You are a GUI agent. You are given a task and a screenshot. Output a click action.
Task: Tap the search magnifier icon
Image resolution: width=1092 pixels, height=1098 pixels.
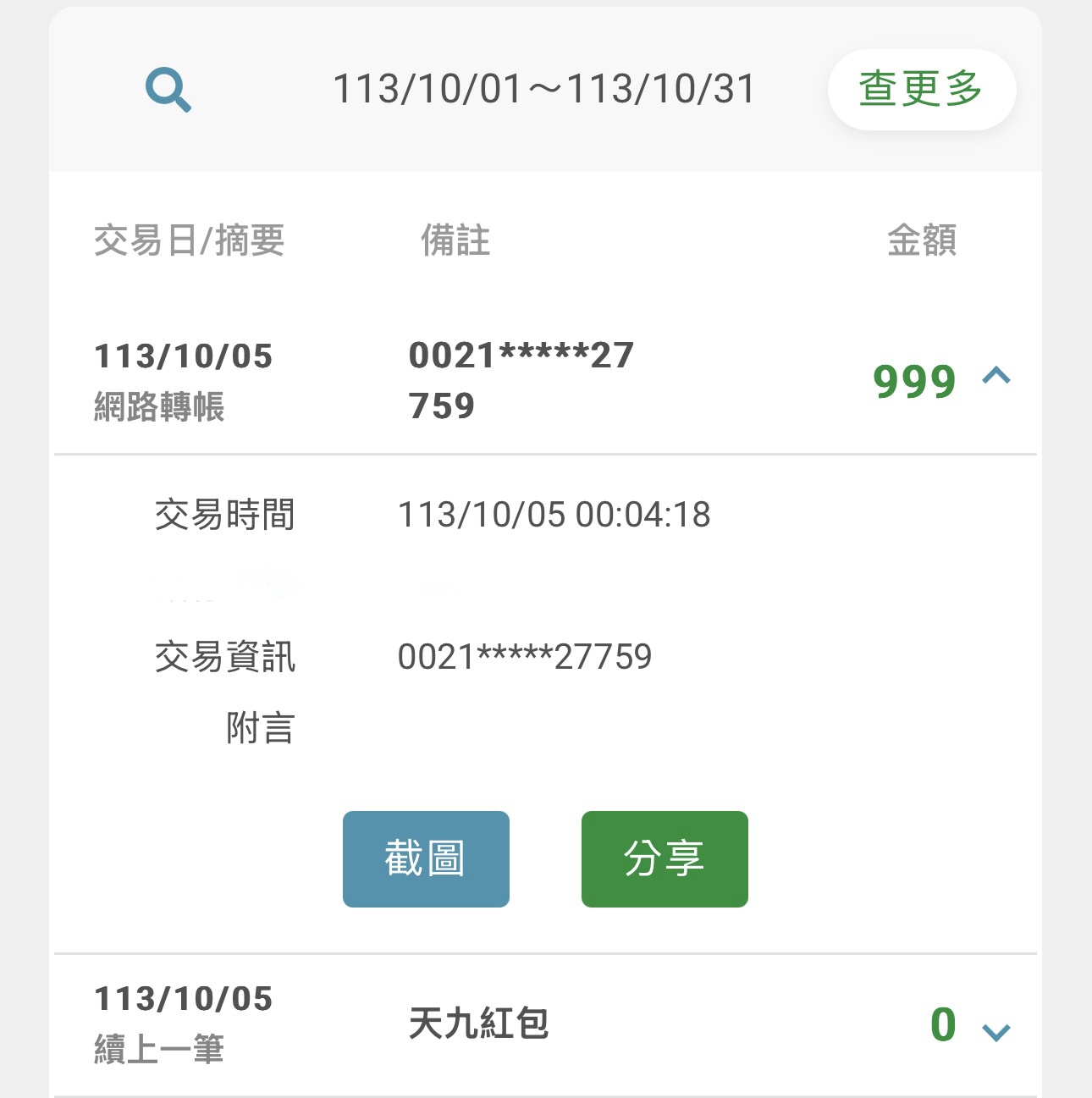[168, 90]
